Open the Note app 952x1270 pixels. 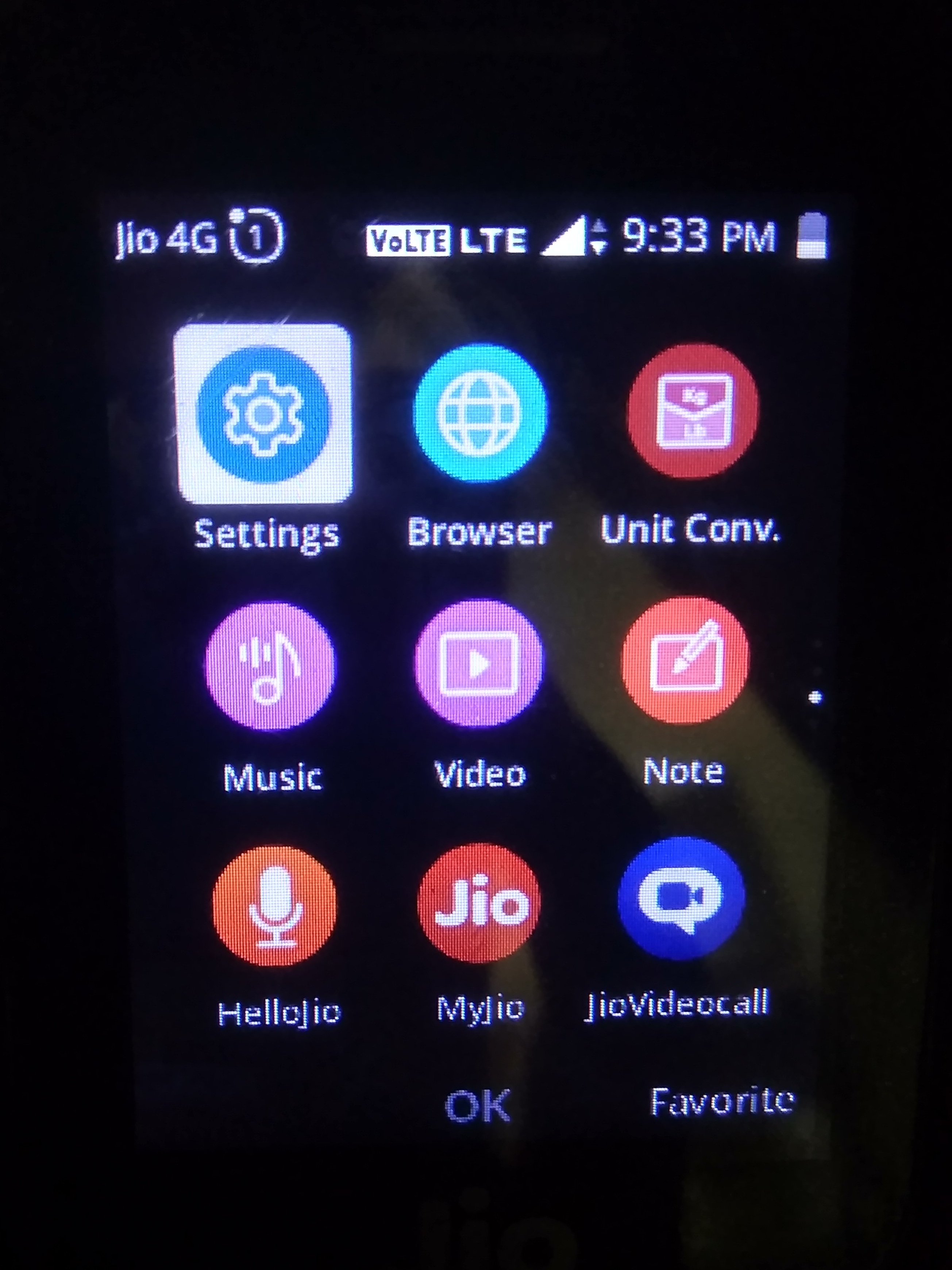pyautogui.click(x=685, y=661)
